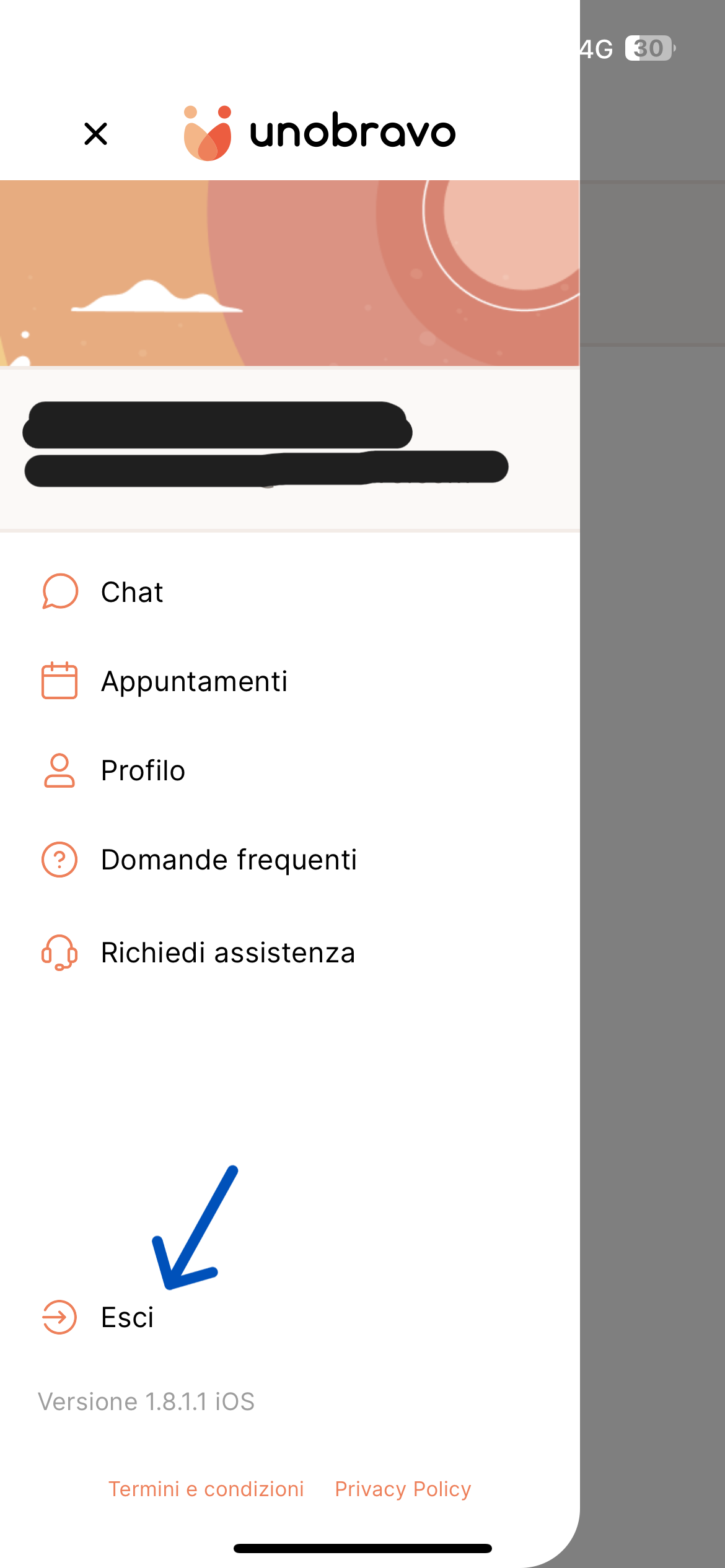Tap Esci to log out
725x1568 pixels.
(127, 1317)
